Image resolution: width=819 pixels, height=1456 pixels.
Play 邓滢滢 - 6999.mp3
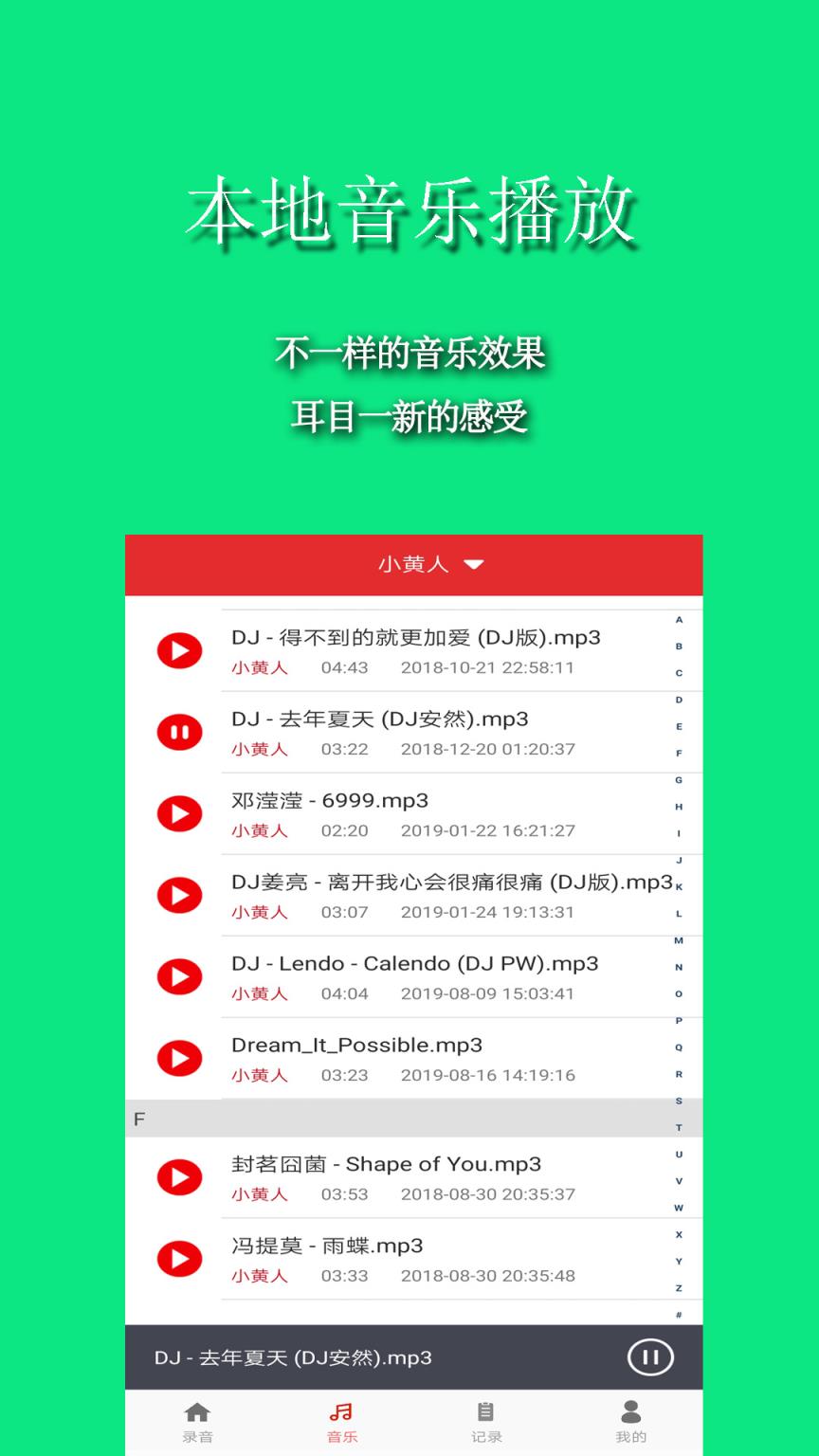tap(179, 813)
